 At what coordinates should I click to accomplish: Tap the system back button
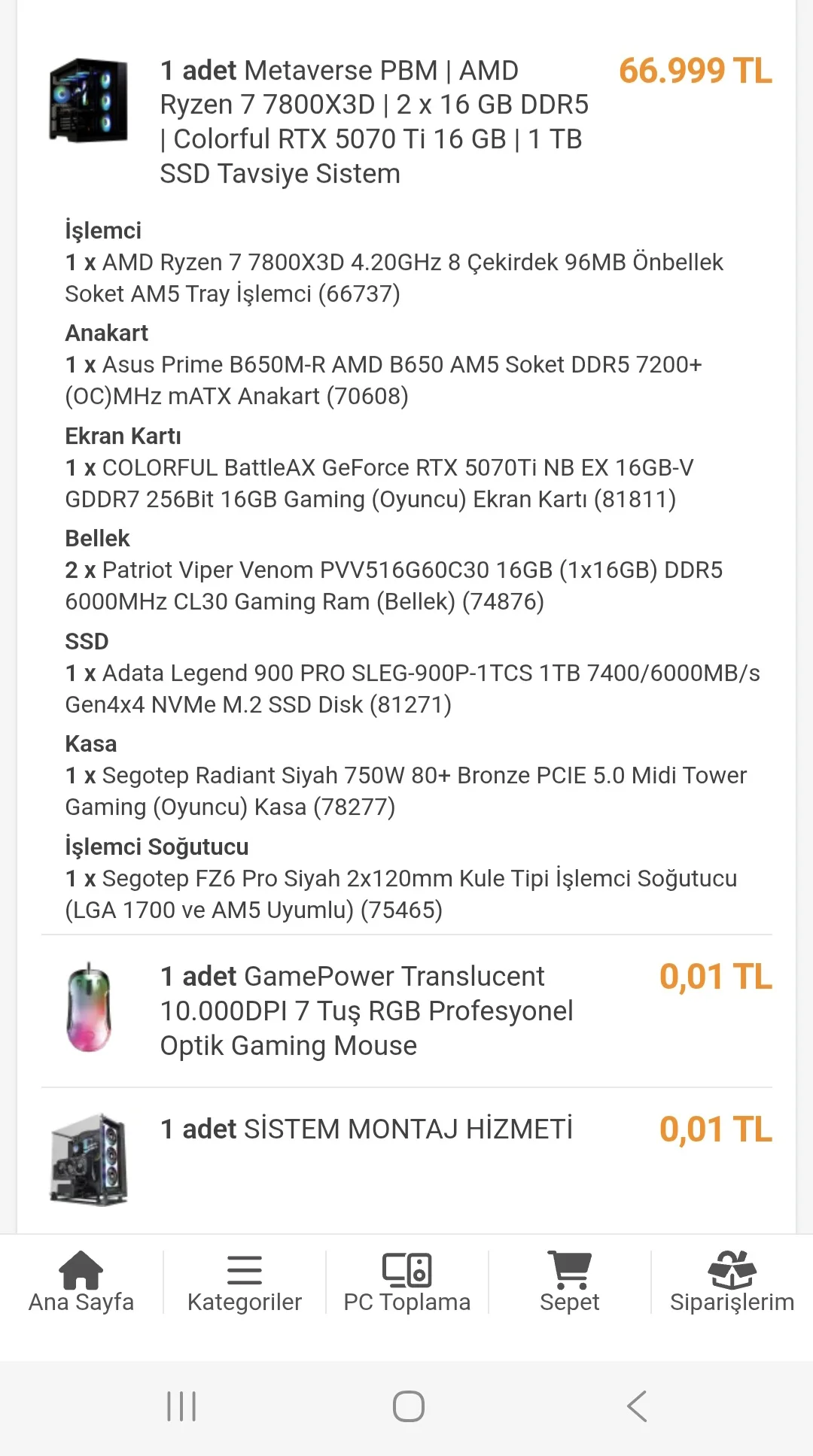[x=637, y=1406]
